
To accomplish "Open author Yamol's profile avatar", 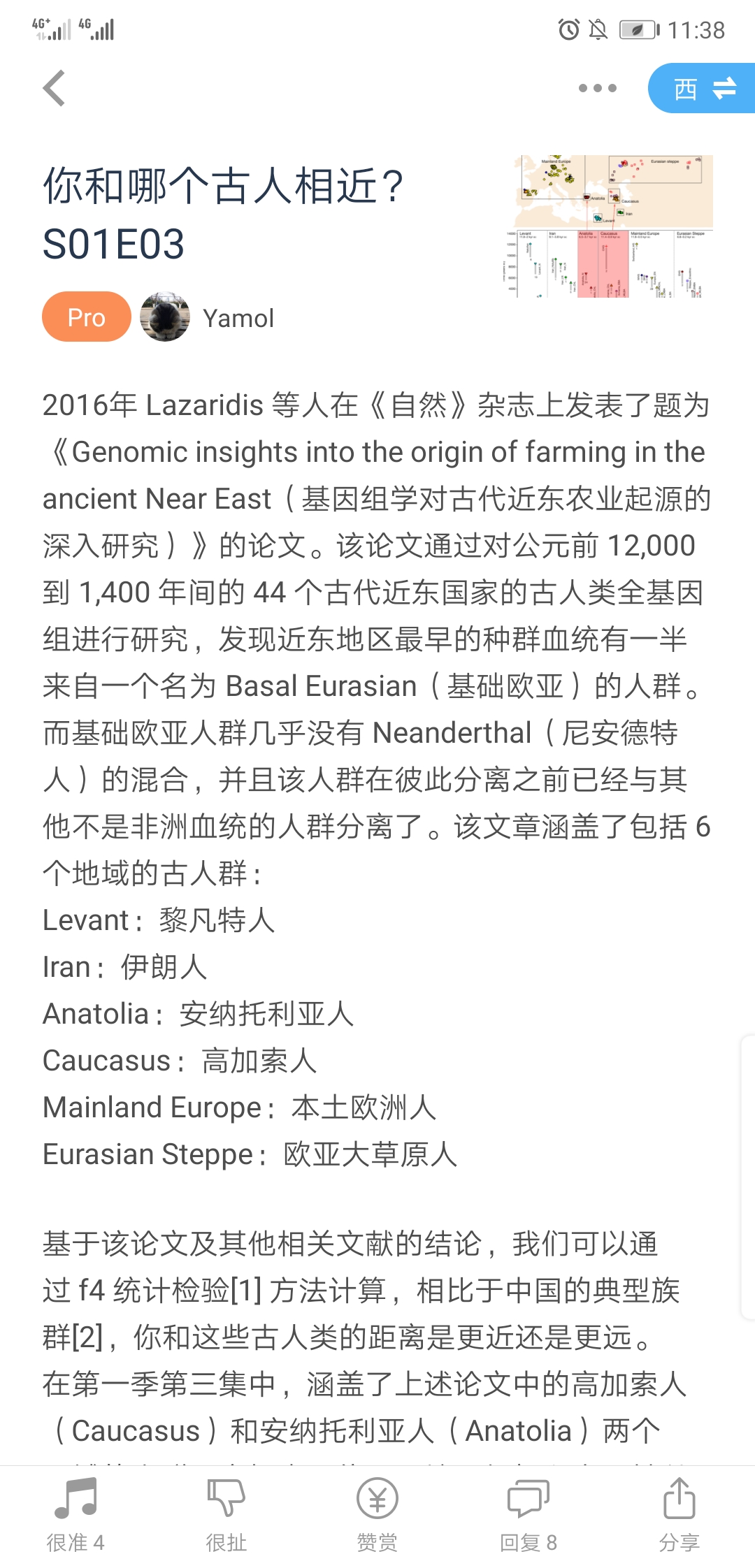I will tap(165, 317).
